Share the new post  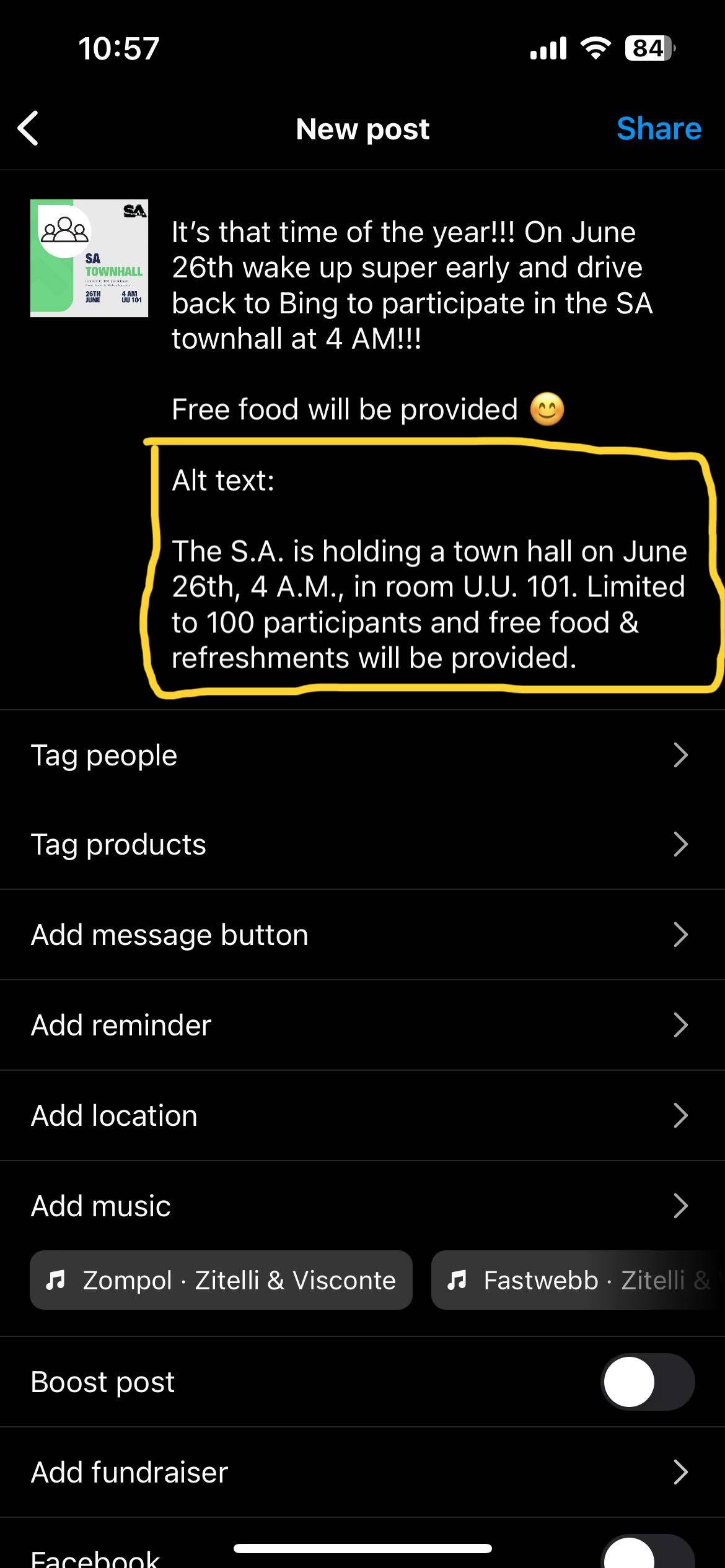(659, 129)
